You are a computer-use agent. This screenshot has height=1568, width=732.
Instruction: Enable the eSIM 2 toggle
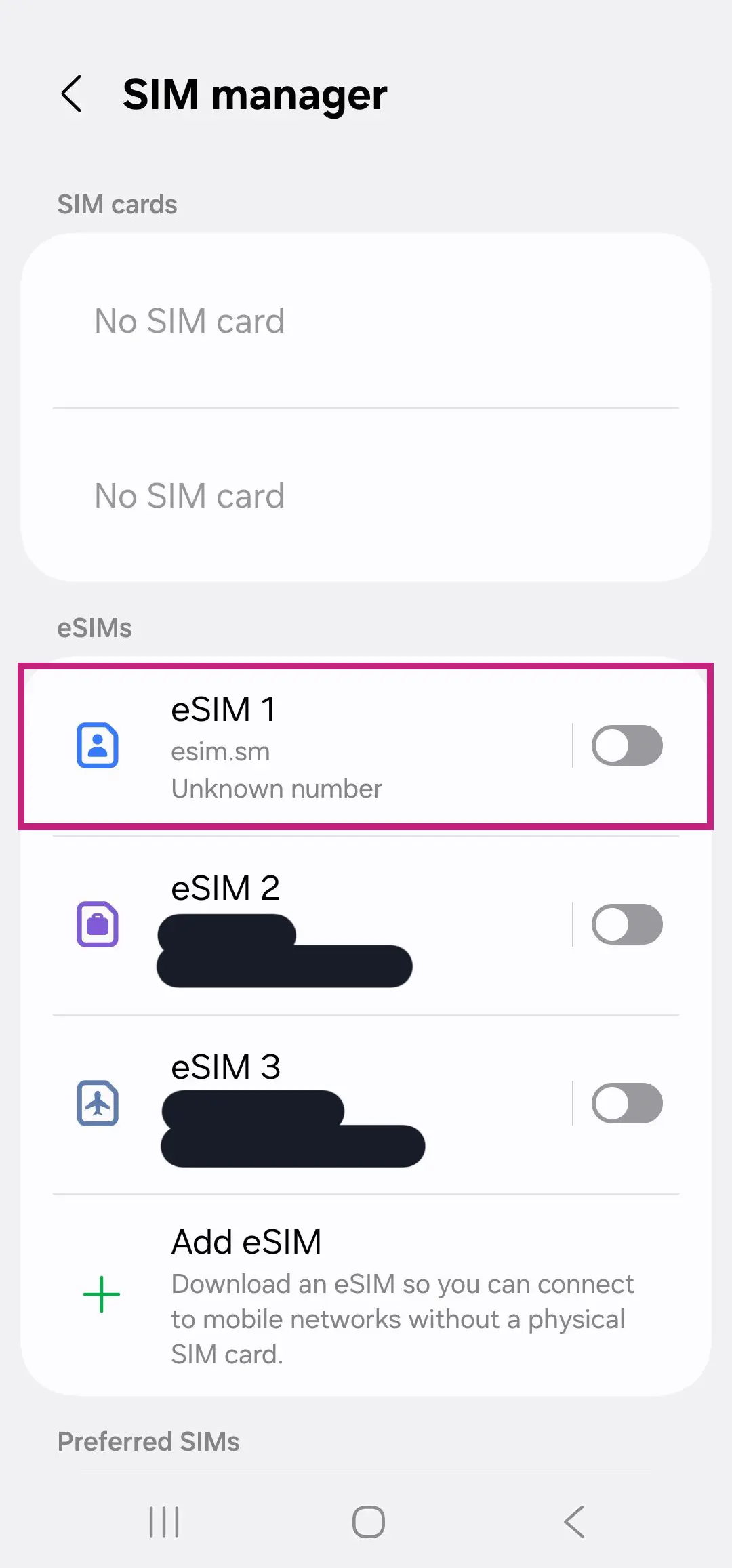627,924
